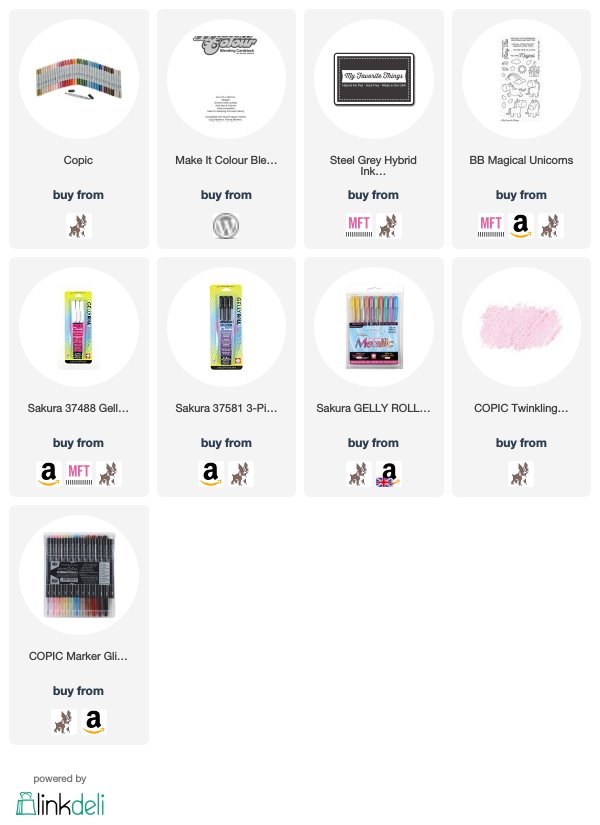Tap the WordPress icon under Make It Colour
The image size is (600, 825).
coord(226,226)
